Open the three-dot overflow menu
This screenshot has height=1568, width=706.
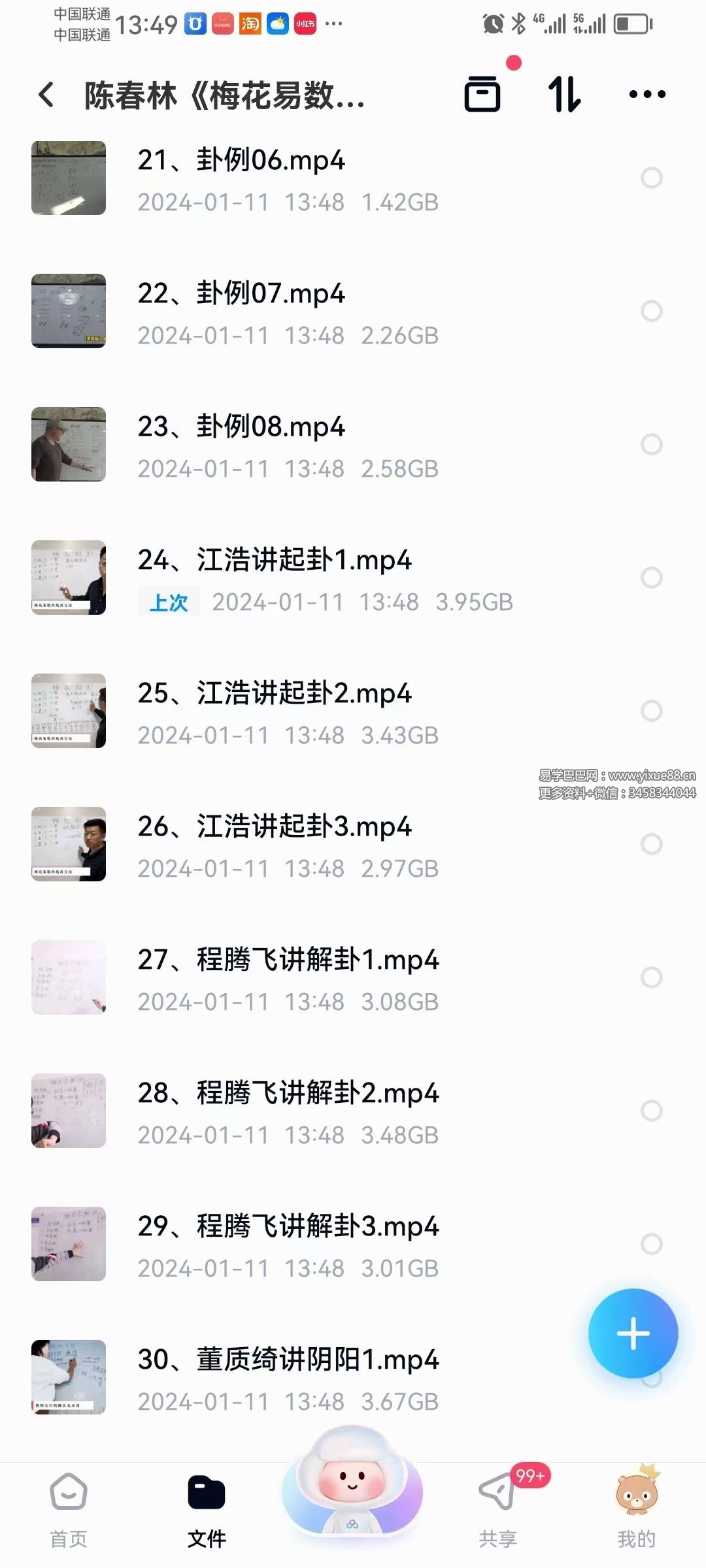tap(647, 94)
